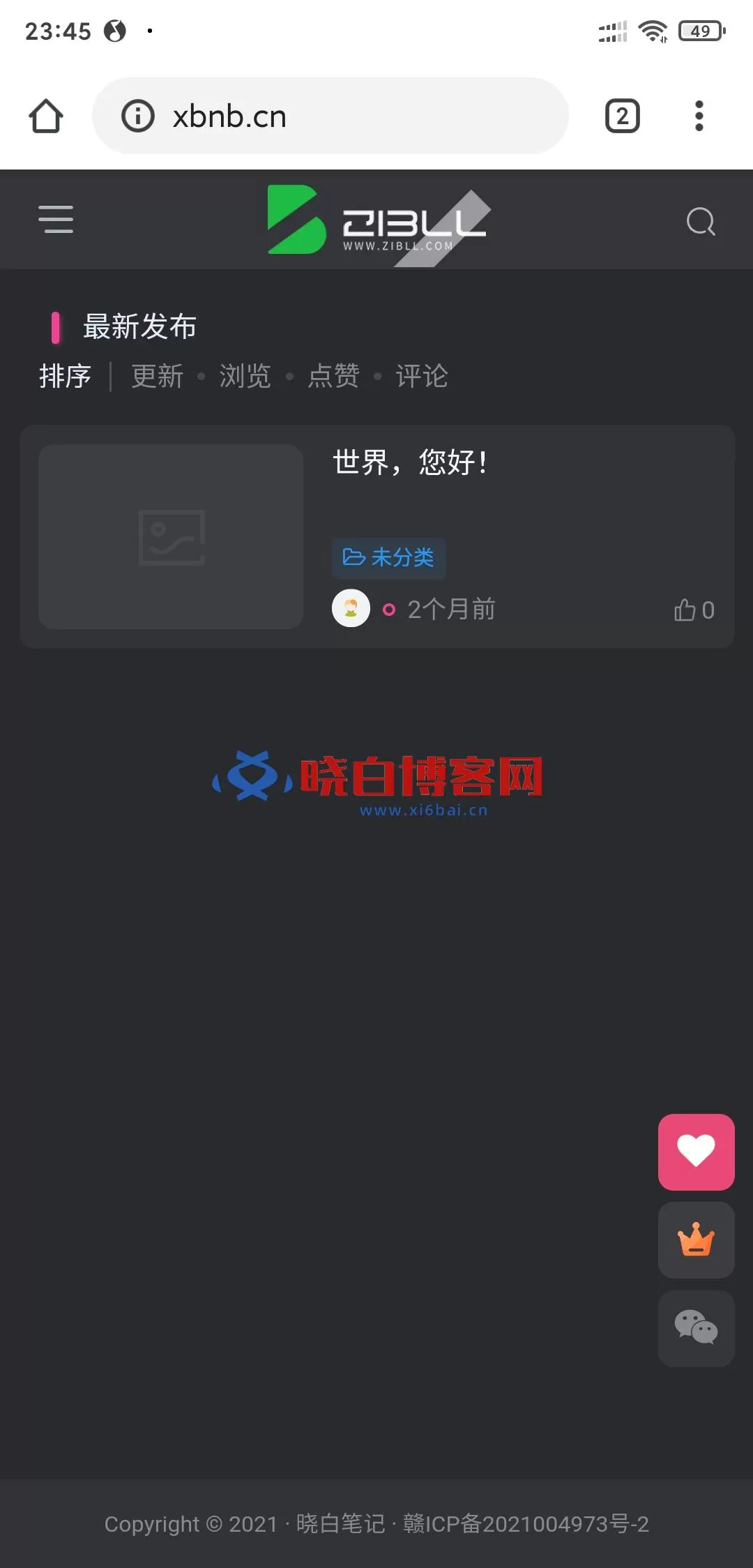Open the post 世界，您好！

[x=410, y=462]
